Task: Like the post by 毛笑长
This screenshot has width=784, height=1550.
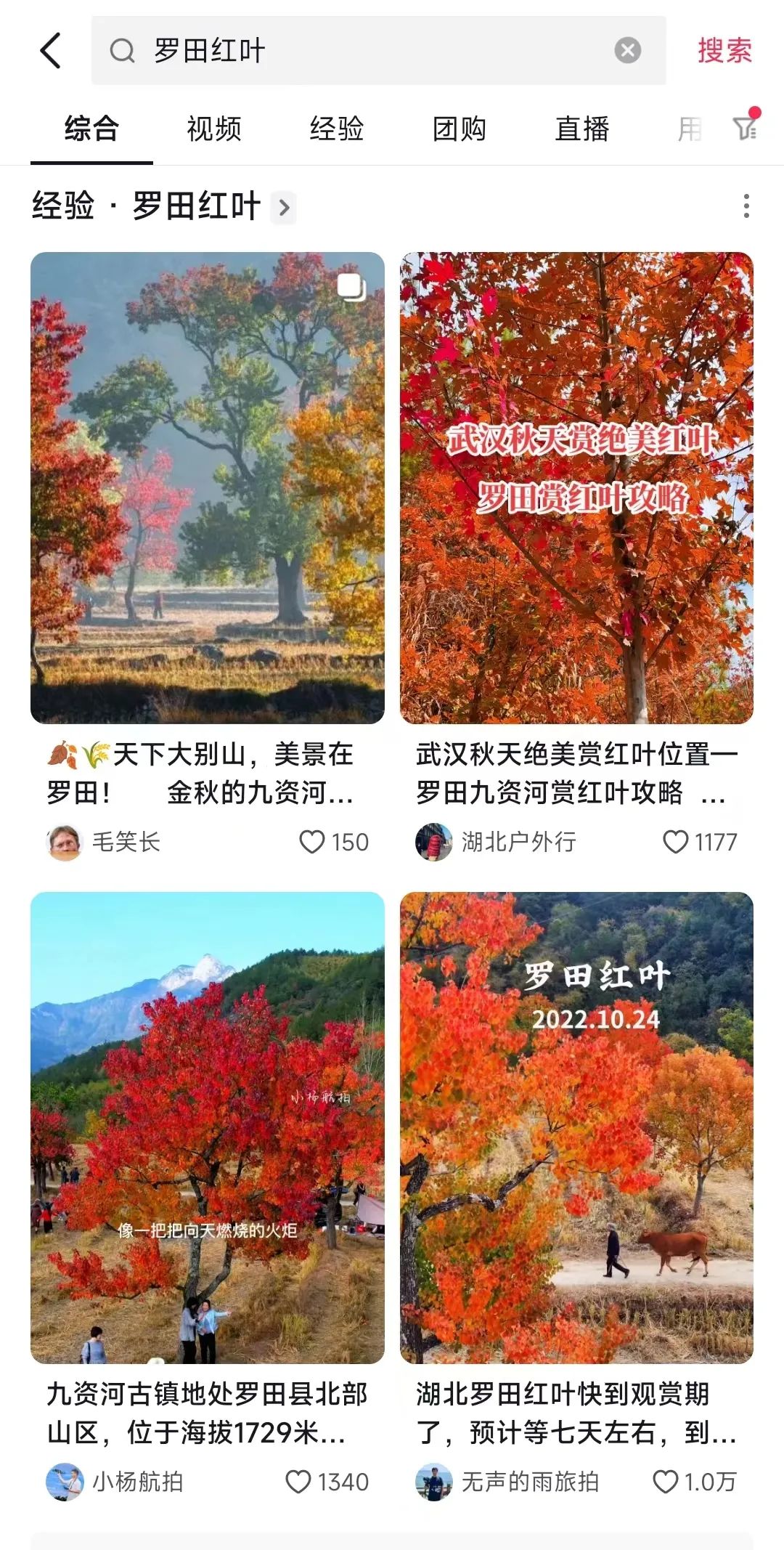Action: (312, 842)
